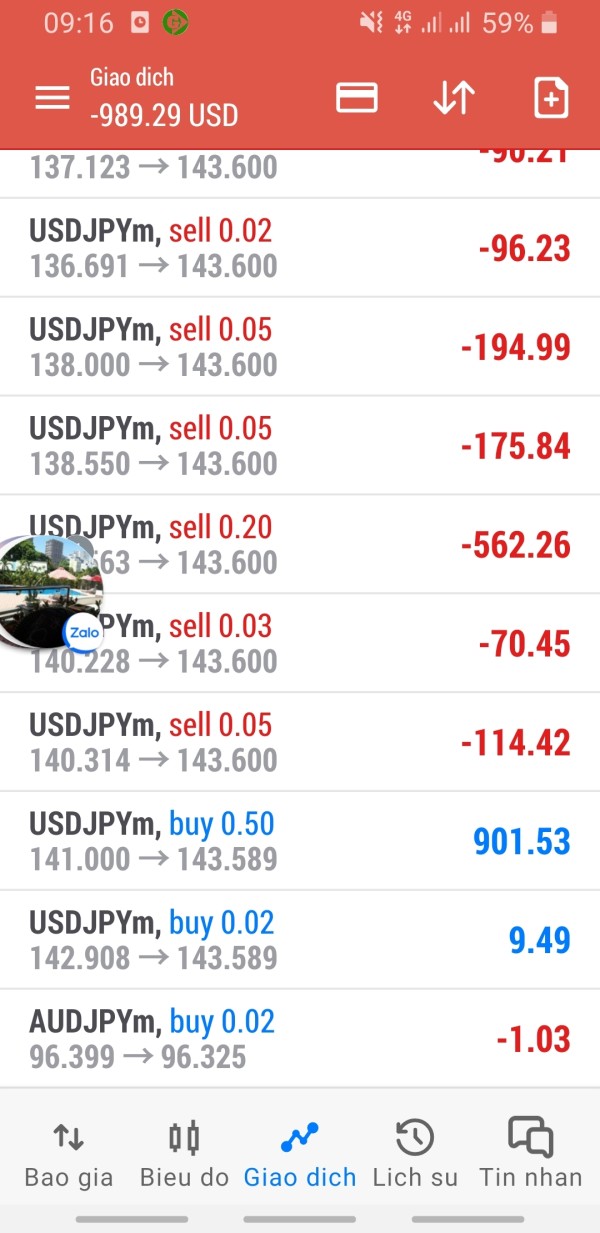
Task: Open the hamburger drawer menu
Action: coord(52,97)
